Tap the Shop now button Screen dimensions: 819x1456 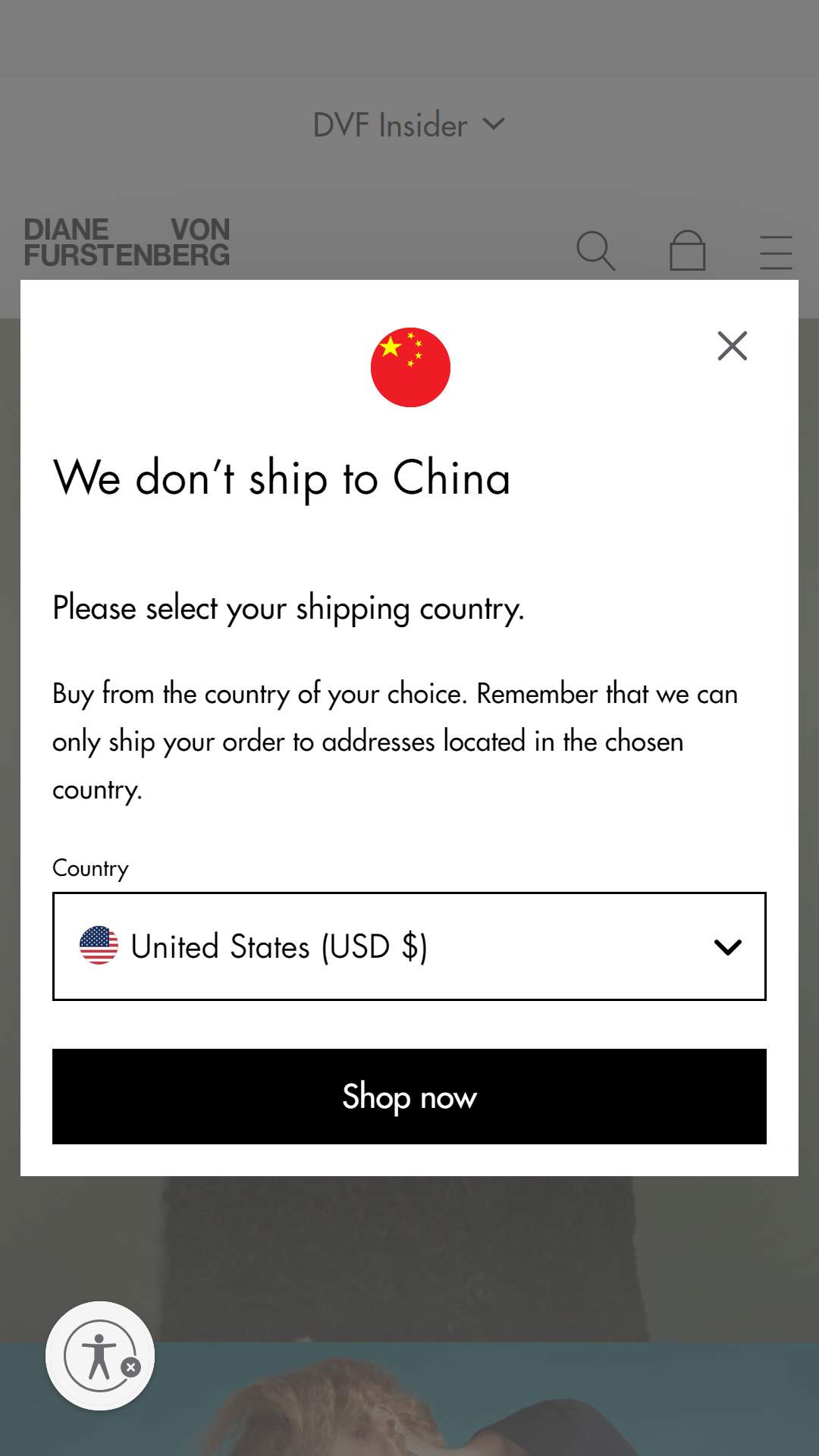point(409,1097)
